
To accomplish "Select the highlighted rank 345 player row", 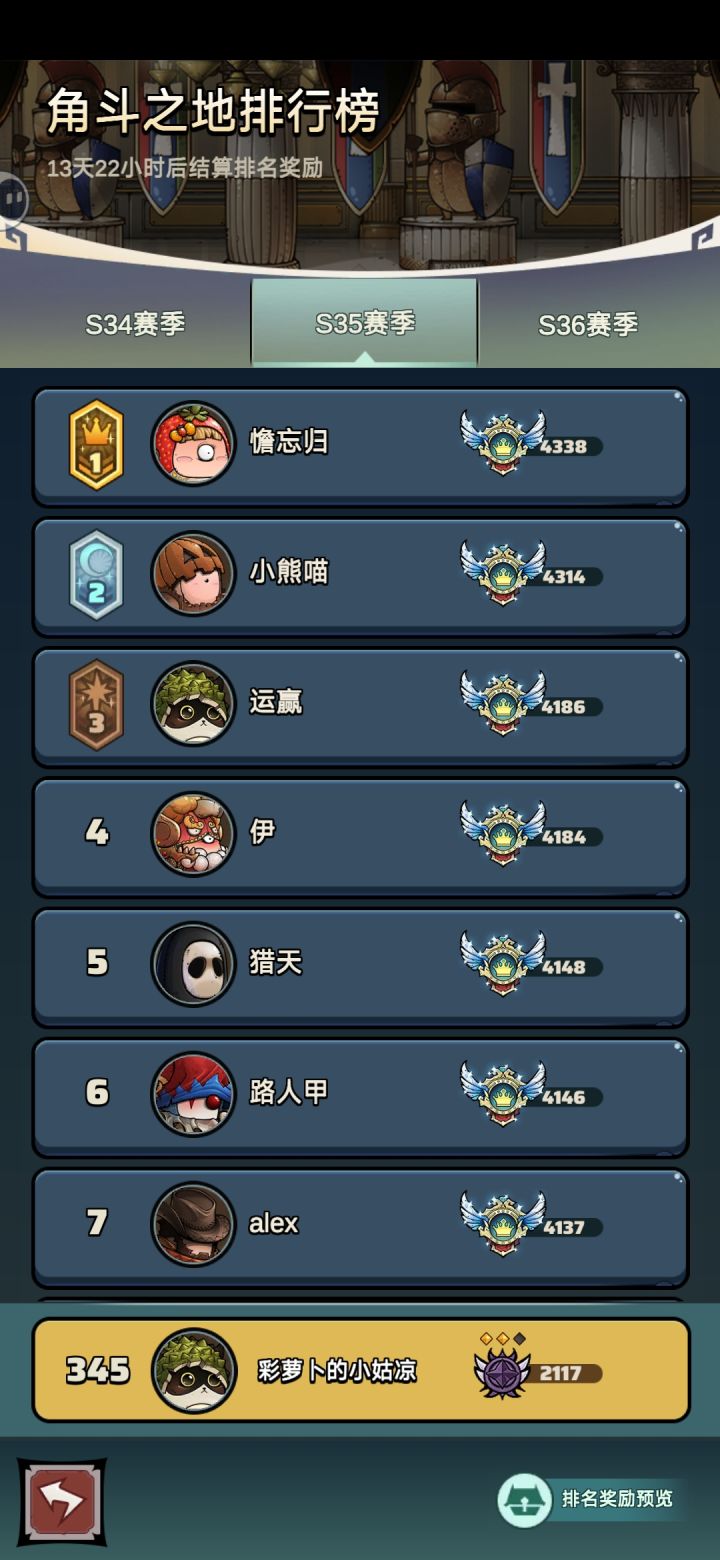I will coord(360,1371).
